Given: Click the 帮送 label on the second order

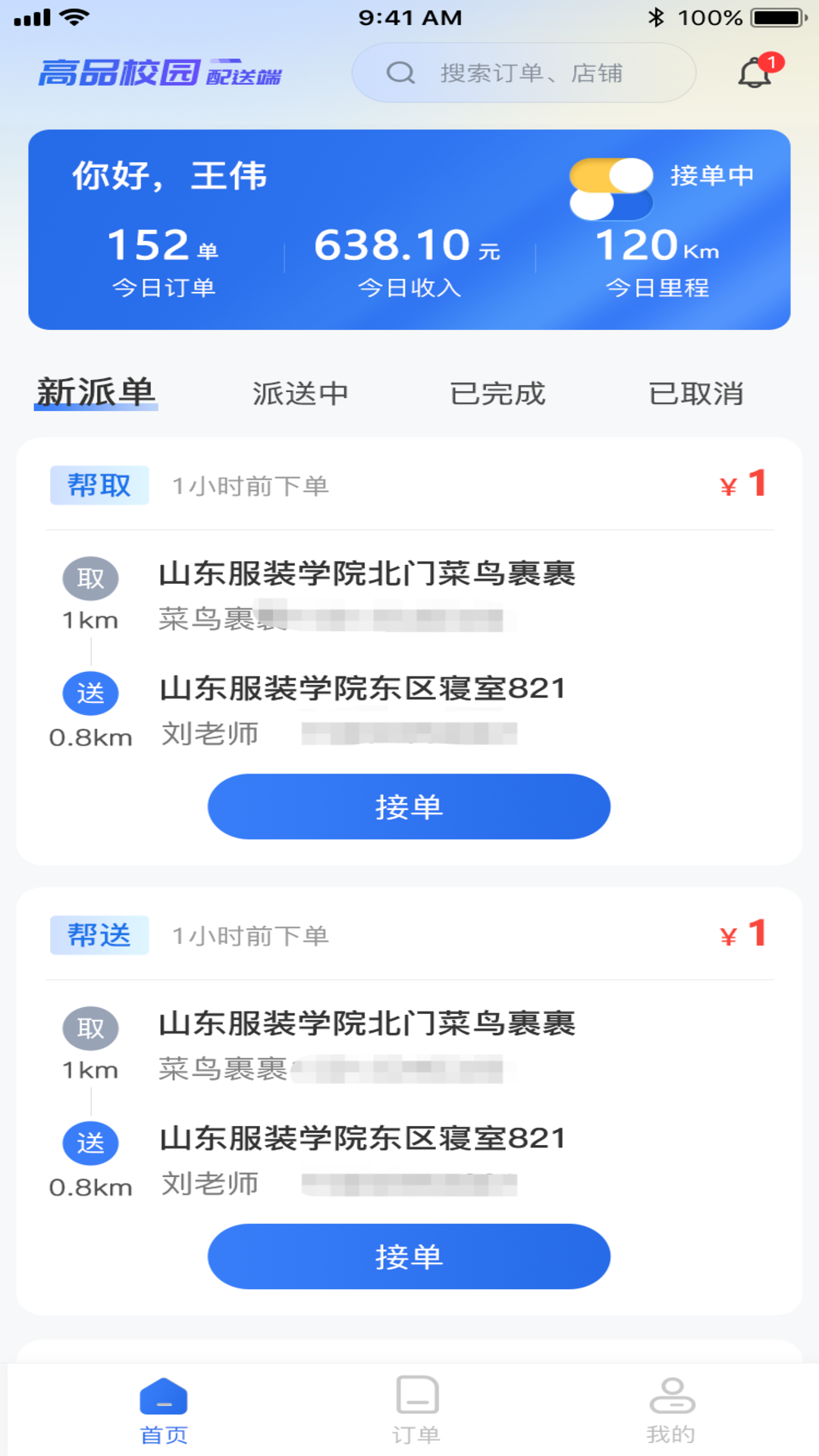Looking at the screenshot, I should click(x=99, y=935).
